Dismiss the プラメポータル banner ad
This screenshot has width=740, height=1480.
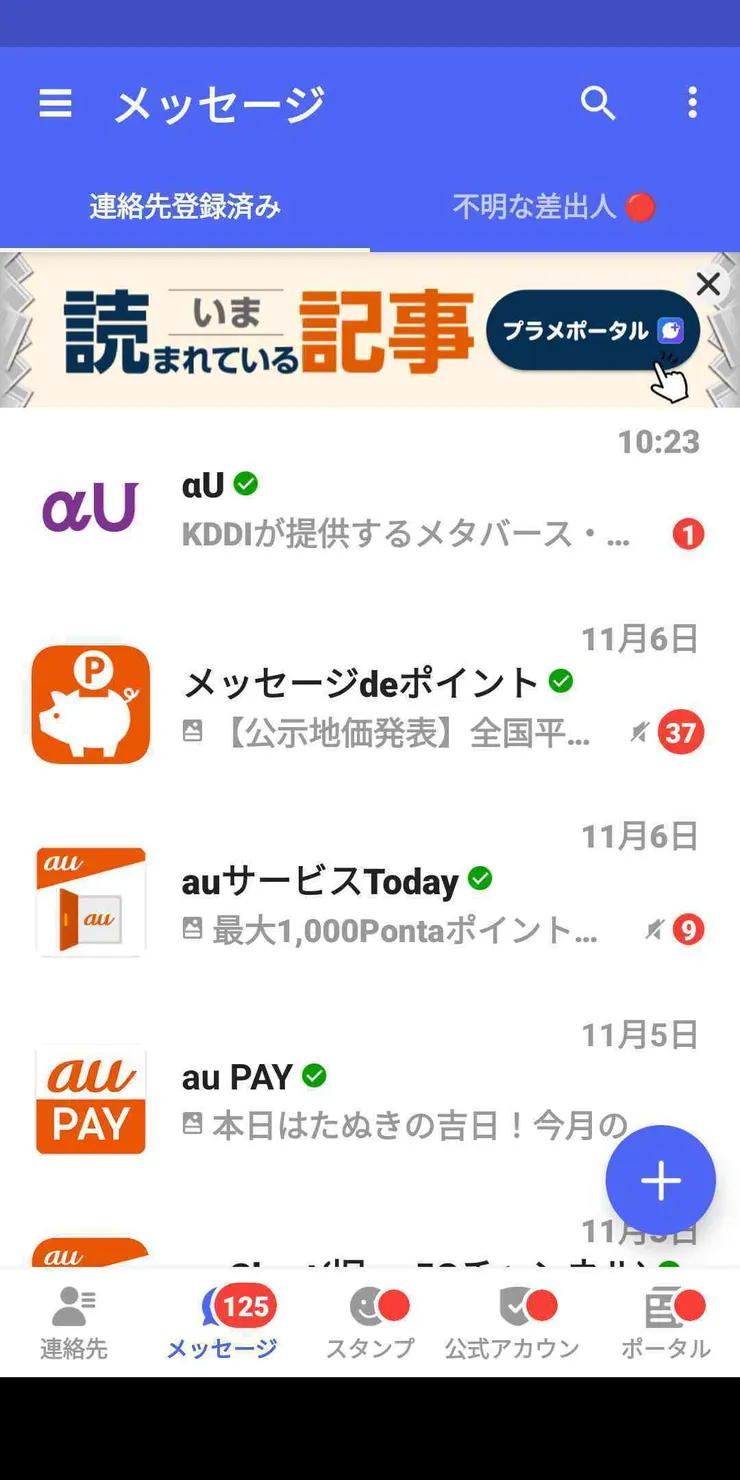(708, 284)
